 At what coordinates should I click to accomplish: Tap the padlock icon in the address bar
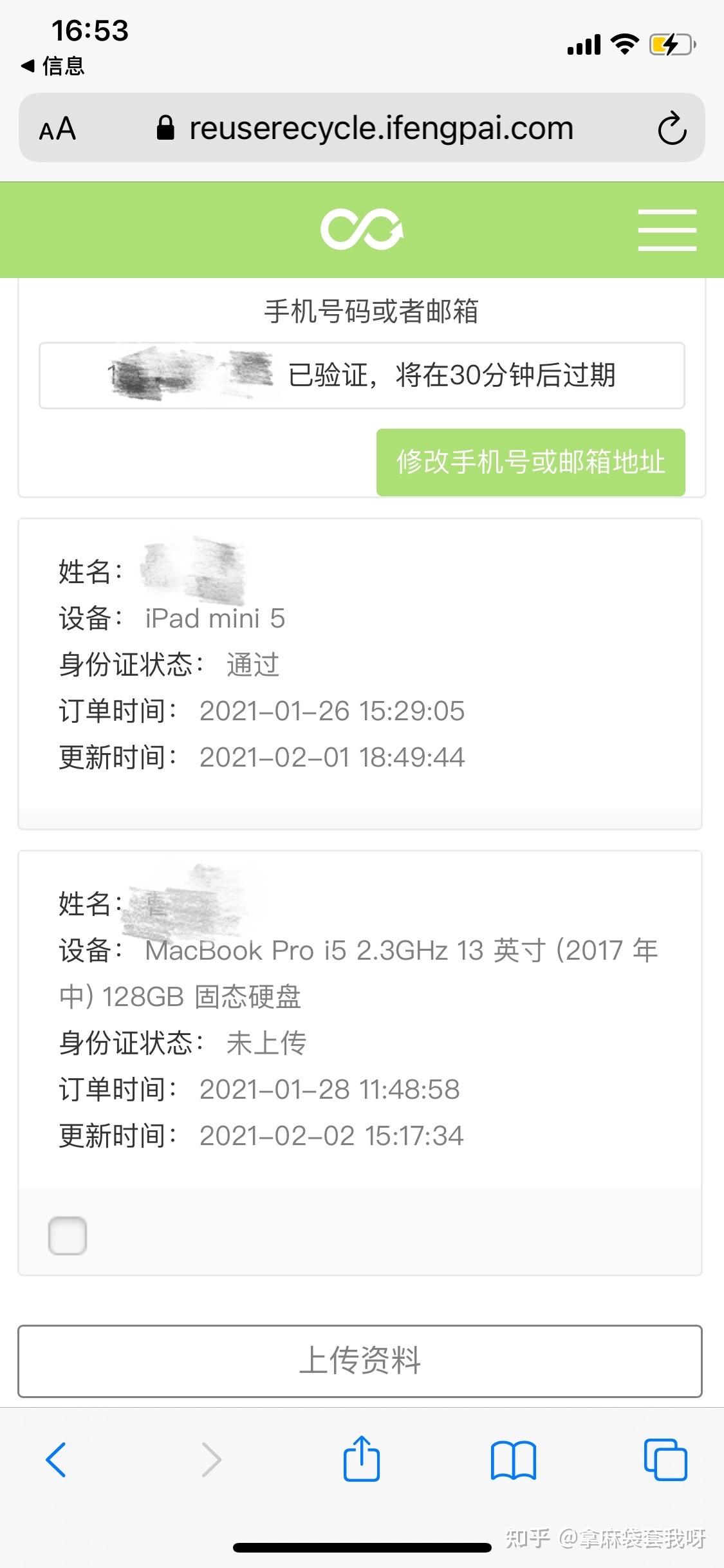pos(165,127)
